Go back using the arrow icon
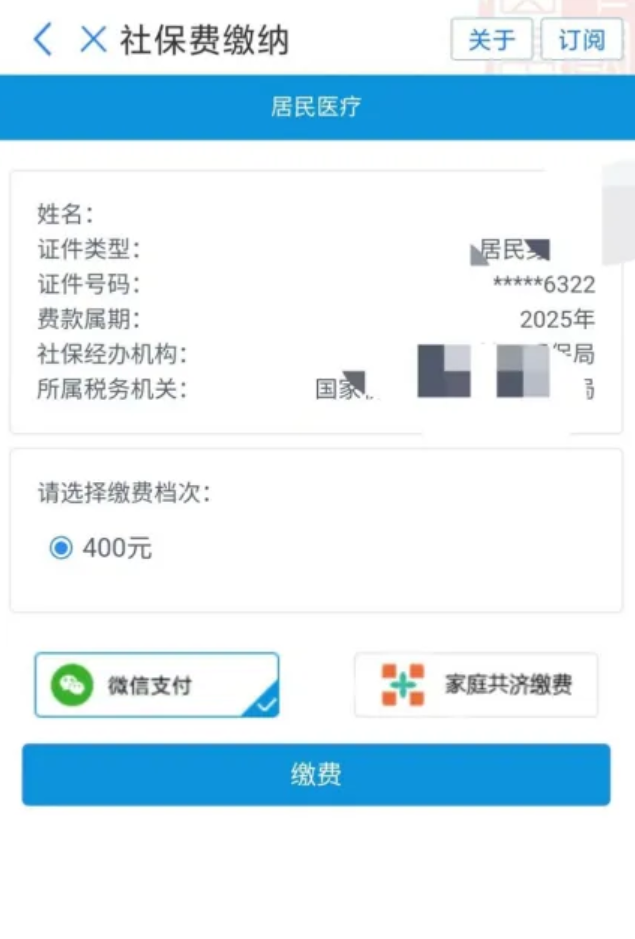 pos(42,40)
